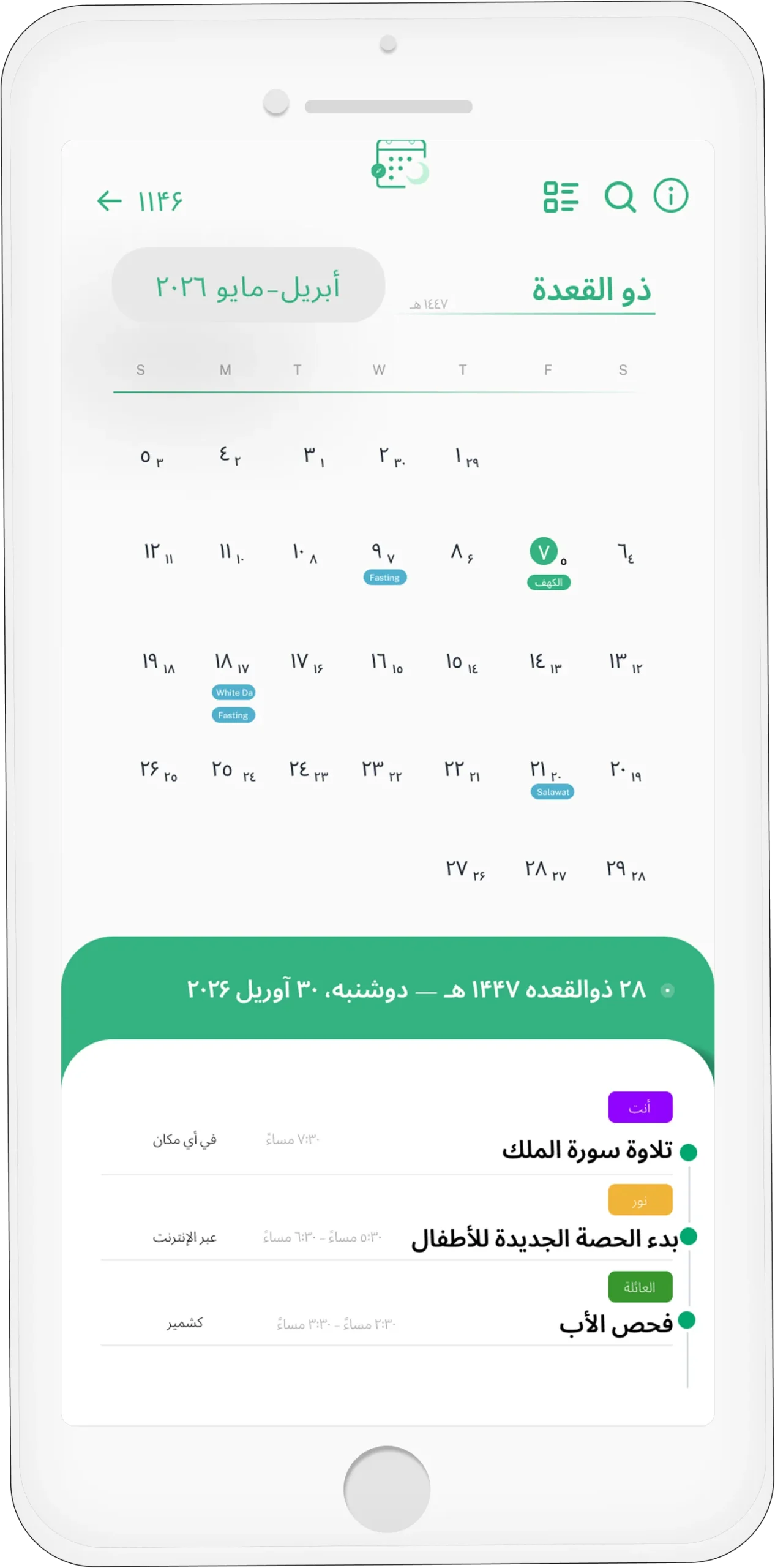Open the info (i) icon
The image size is (775, 1568).
672,196
